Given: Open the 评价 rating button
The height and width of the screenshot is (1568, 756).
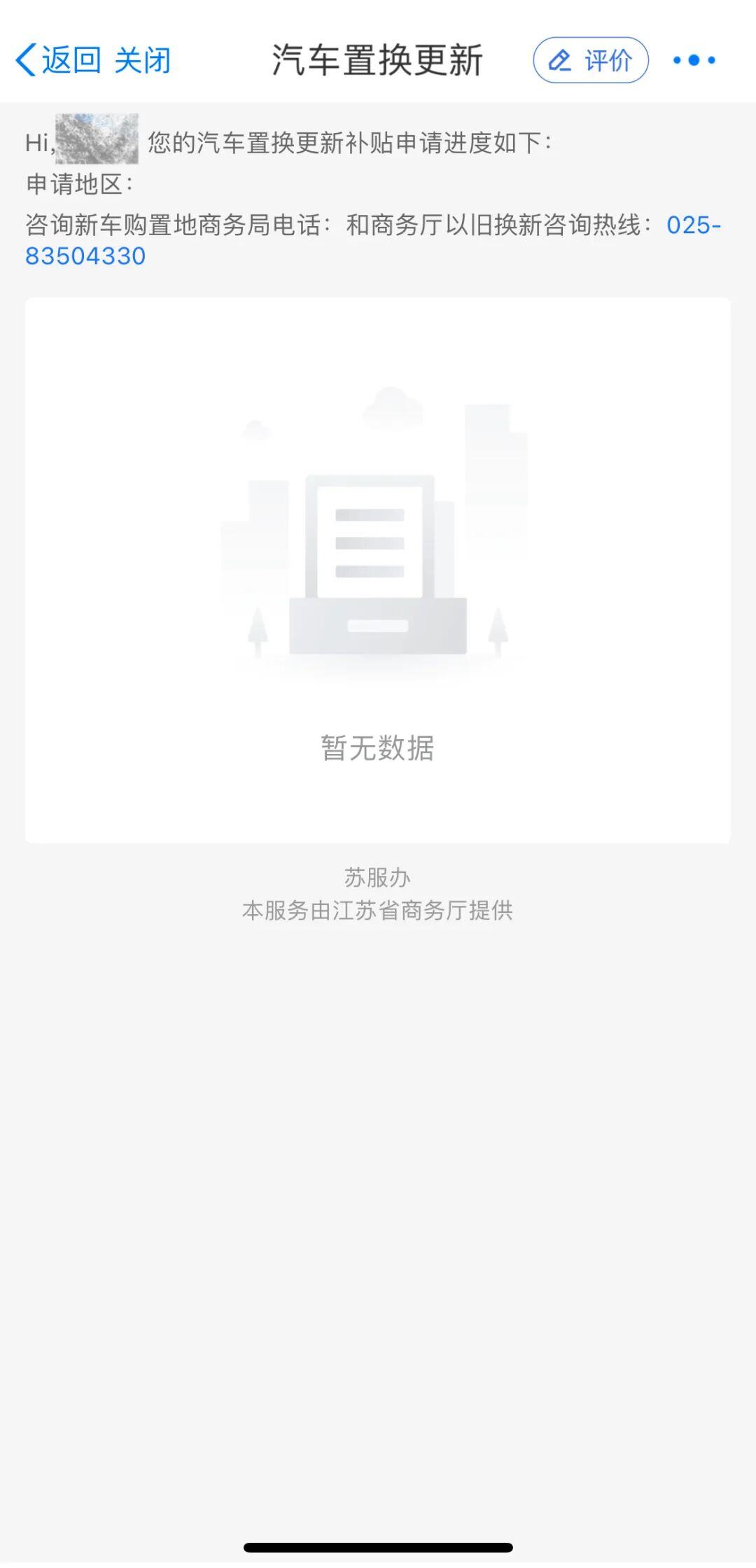Looking at the screenshot, I should coord(590,60).
